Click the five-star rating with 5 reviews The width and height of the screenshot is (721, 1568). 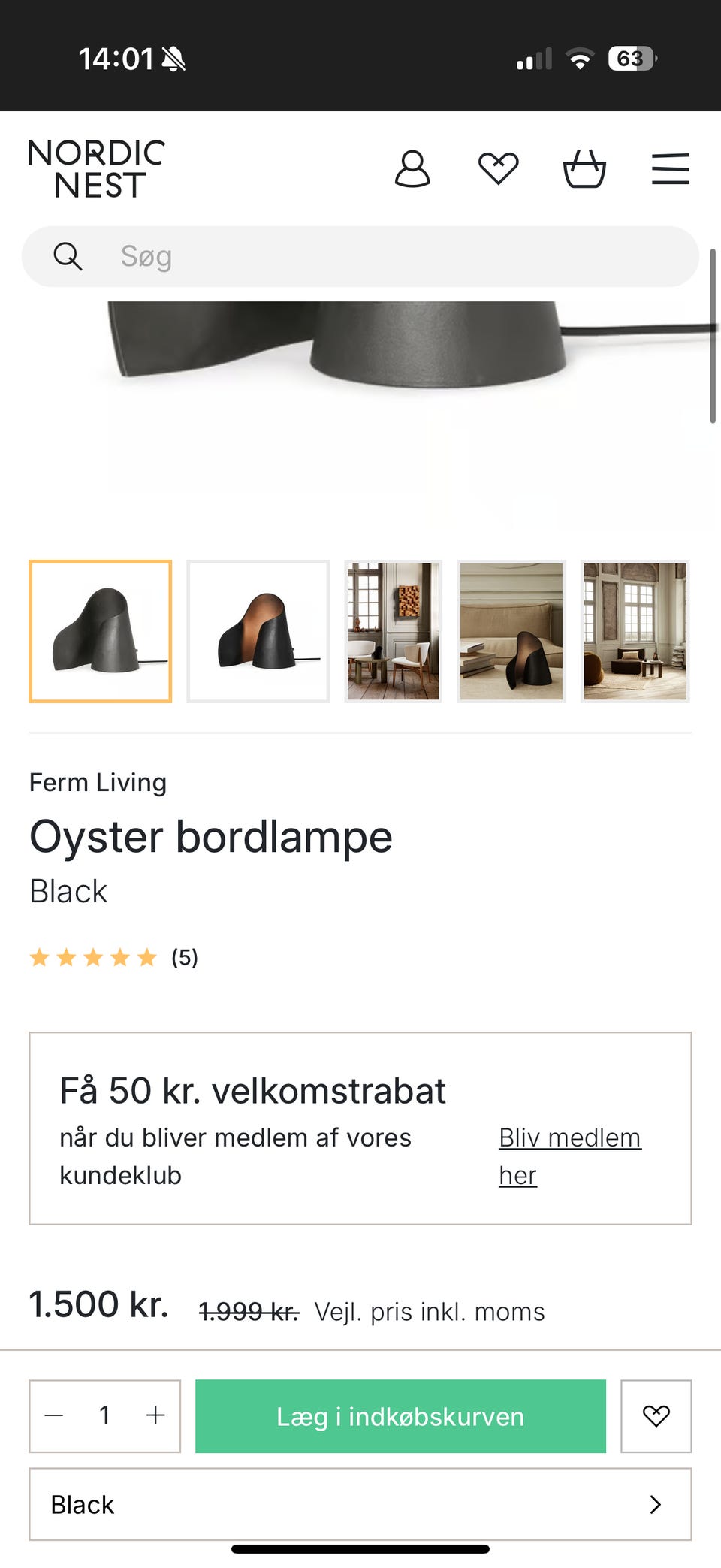(x=113, y=957)
